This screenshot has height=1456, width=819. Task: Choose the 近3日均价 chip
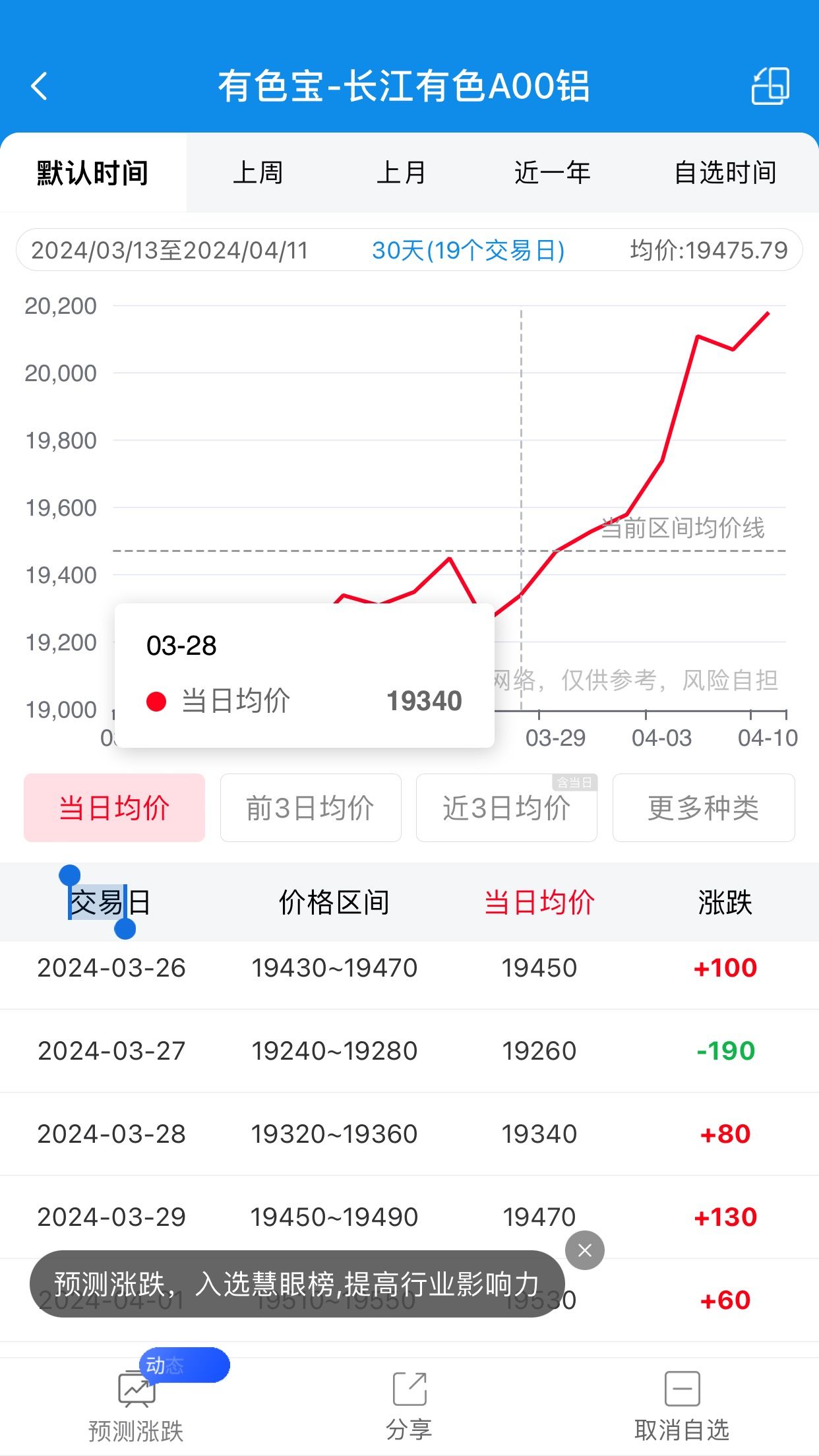[506, 808]
